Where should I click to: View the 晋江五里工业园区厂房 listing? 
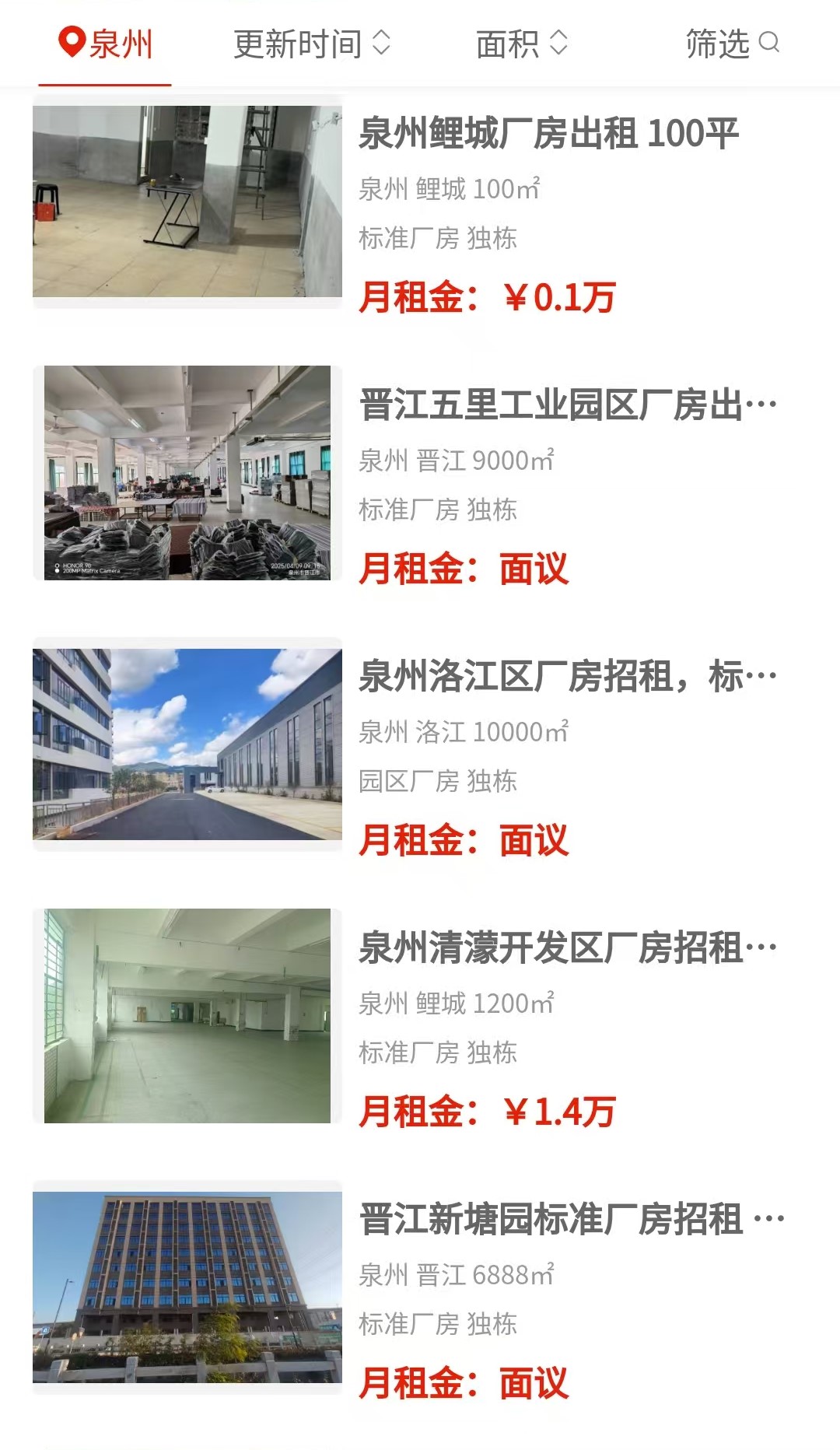pyautogui.click(x=568, y=405)
